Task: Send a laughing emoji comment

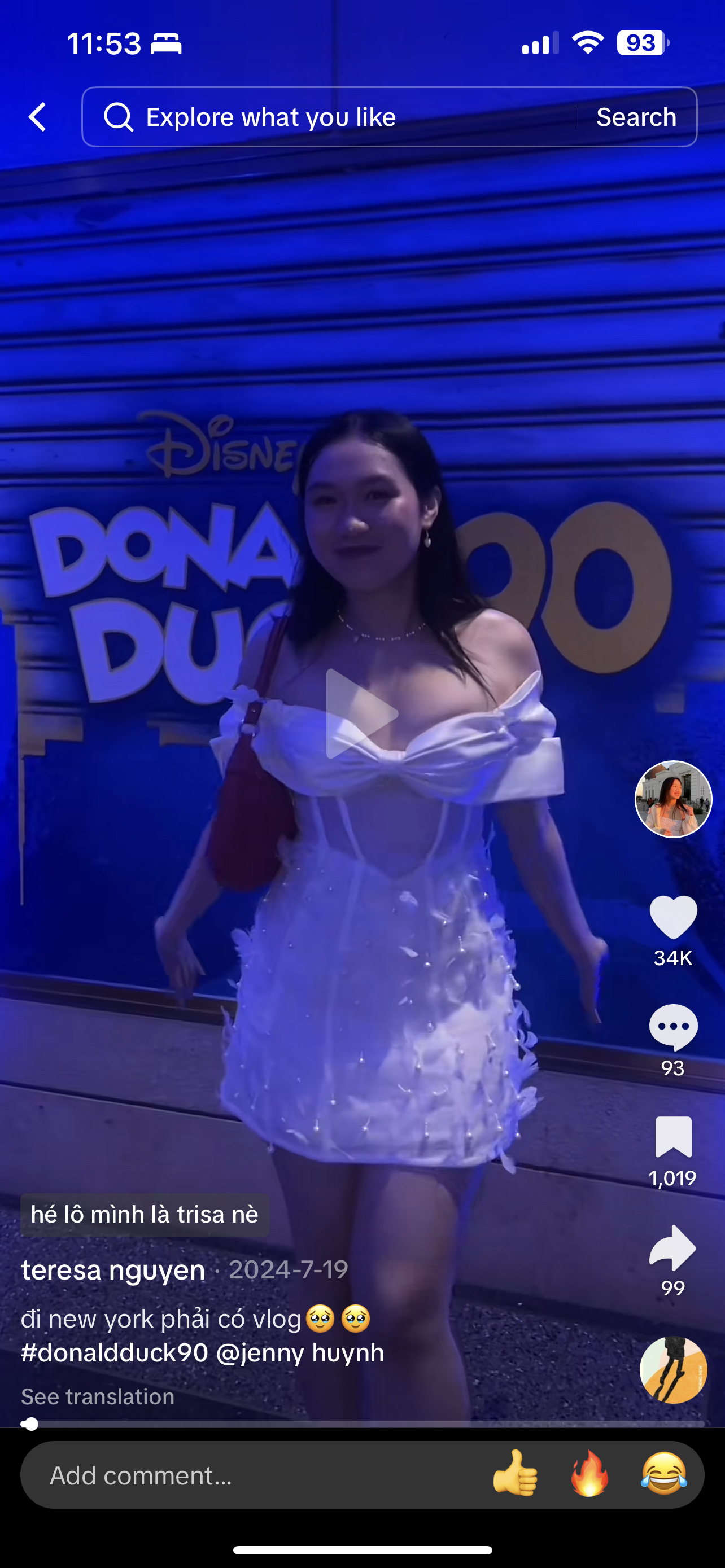Action: (x=663, y=1474)
